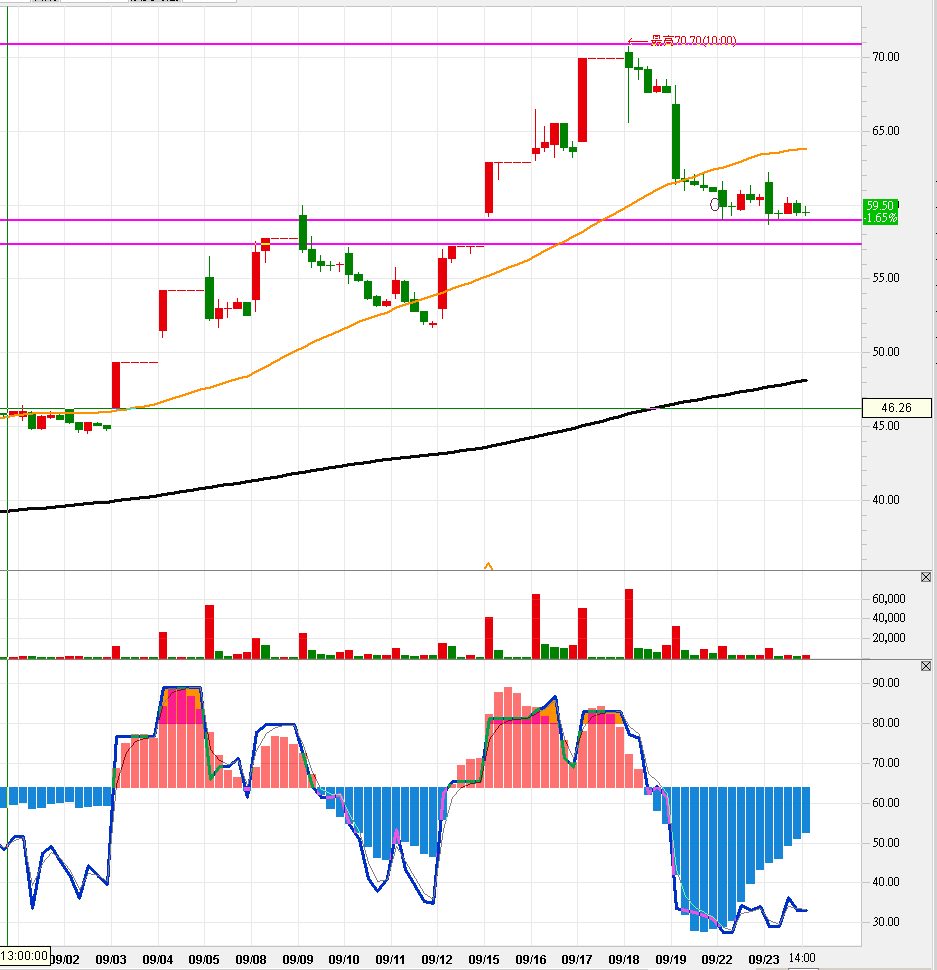937x970 pixels.
Task: Close the volume bars panel
Action: (x=925, y=578)
